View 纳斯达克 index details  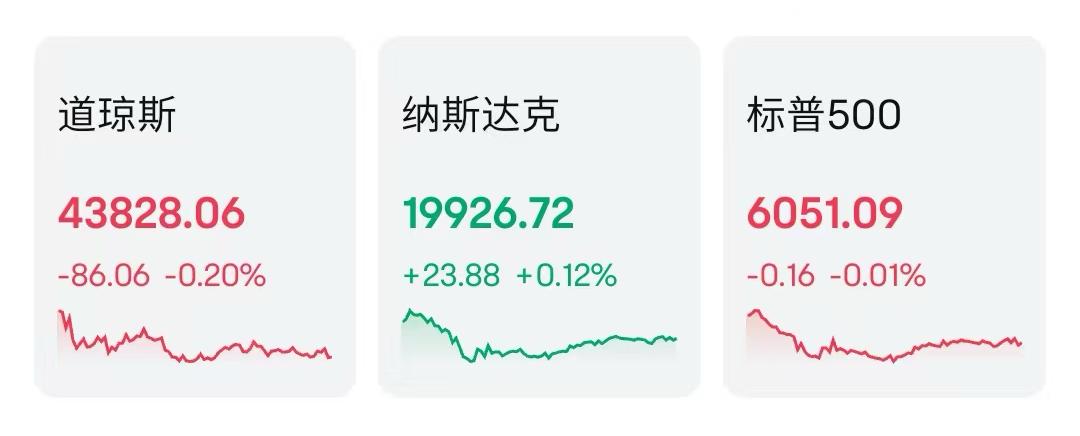539,216
